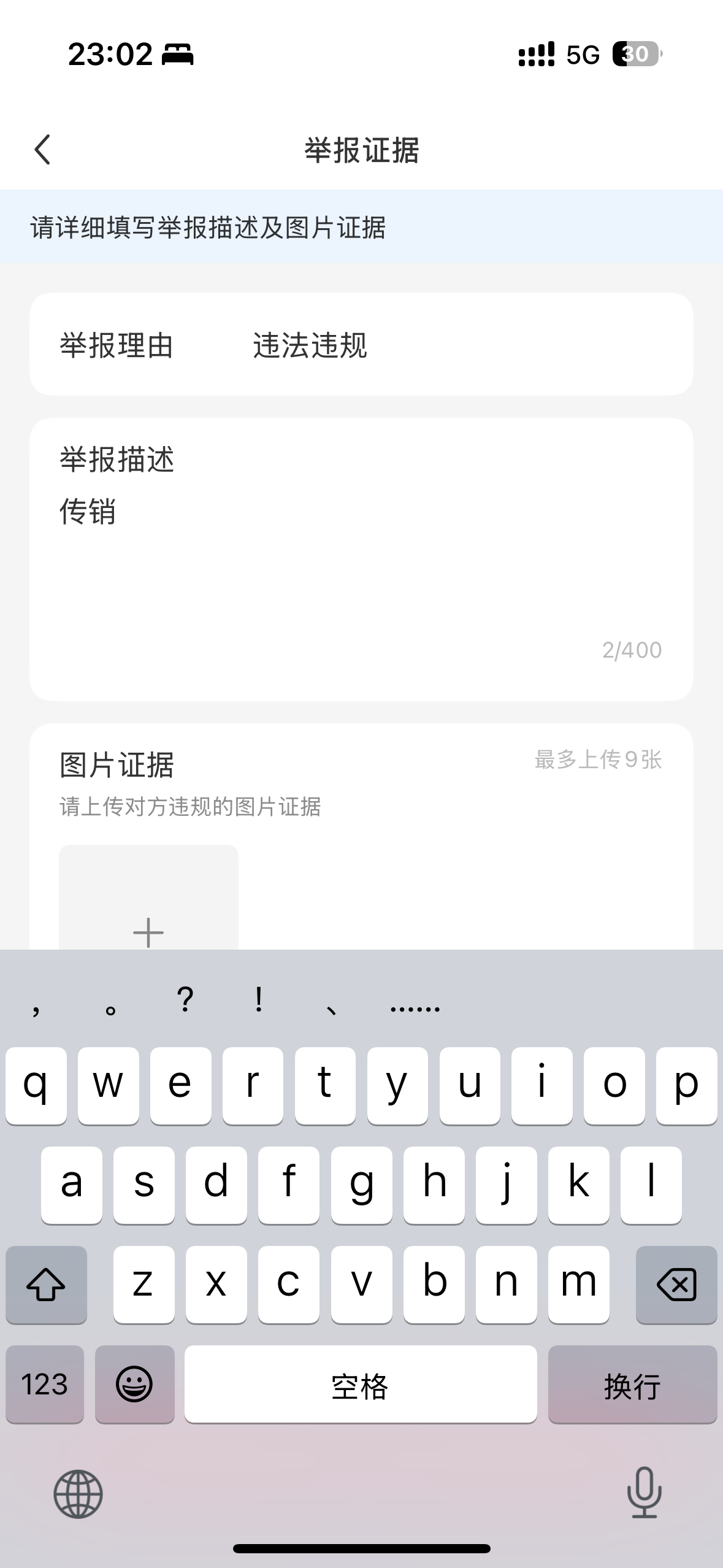Screen dimensions: 723x1568
Task: Switch input language with the globe key
Action: pyautogui.click(x=78, y=1494)
